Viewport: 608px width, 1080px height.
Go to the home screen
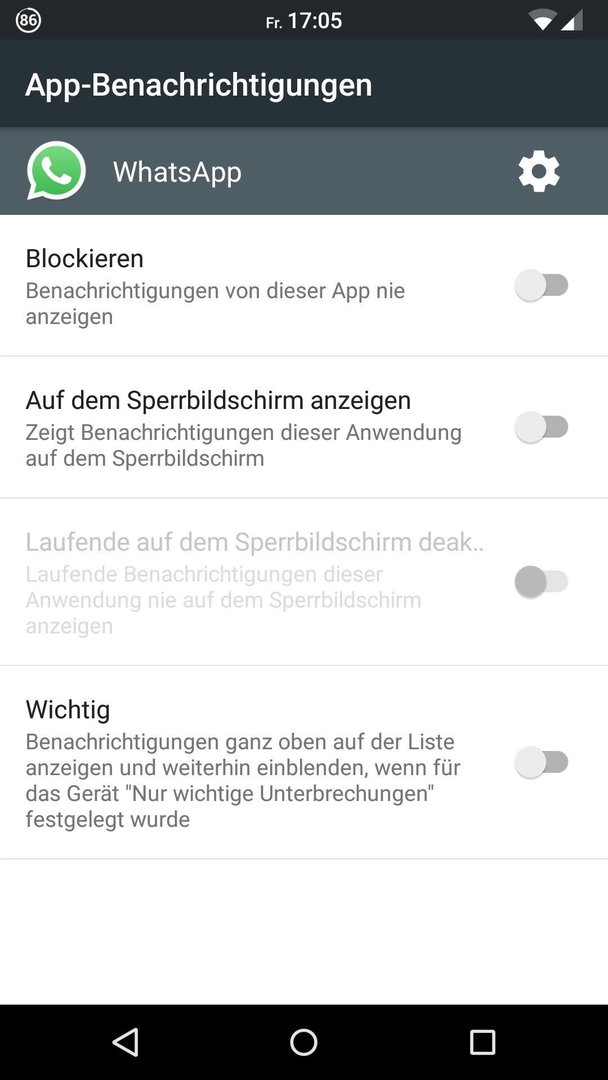coord(304,1042)
